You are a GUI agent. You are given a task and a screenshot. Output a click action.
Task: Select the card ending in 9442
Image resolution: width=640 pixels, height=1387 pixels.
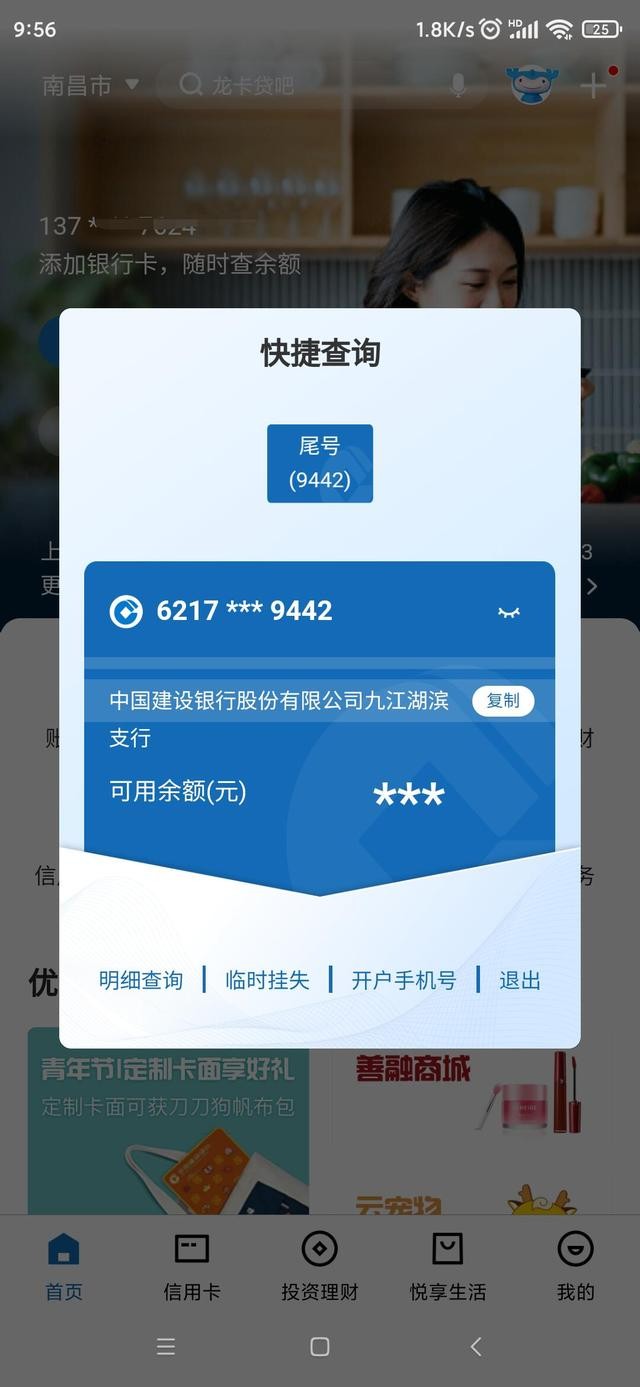click(320, 463)
